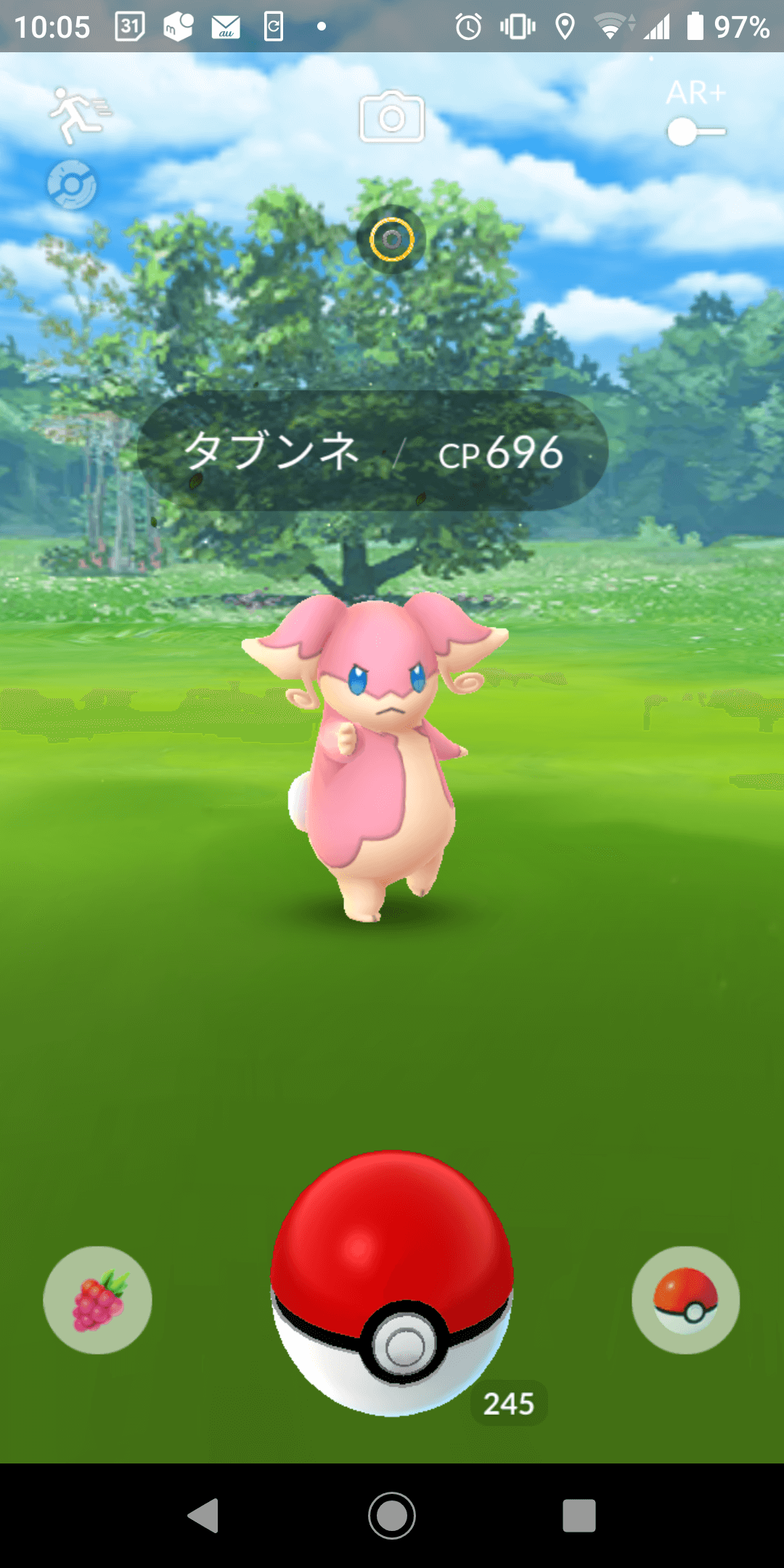Open the Poké Ball type selector
The image size is (784, 1568).
(685, 1300)
